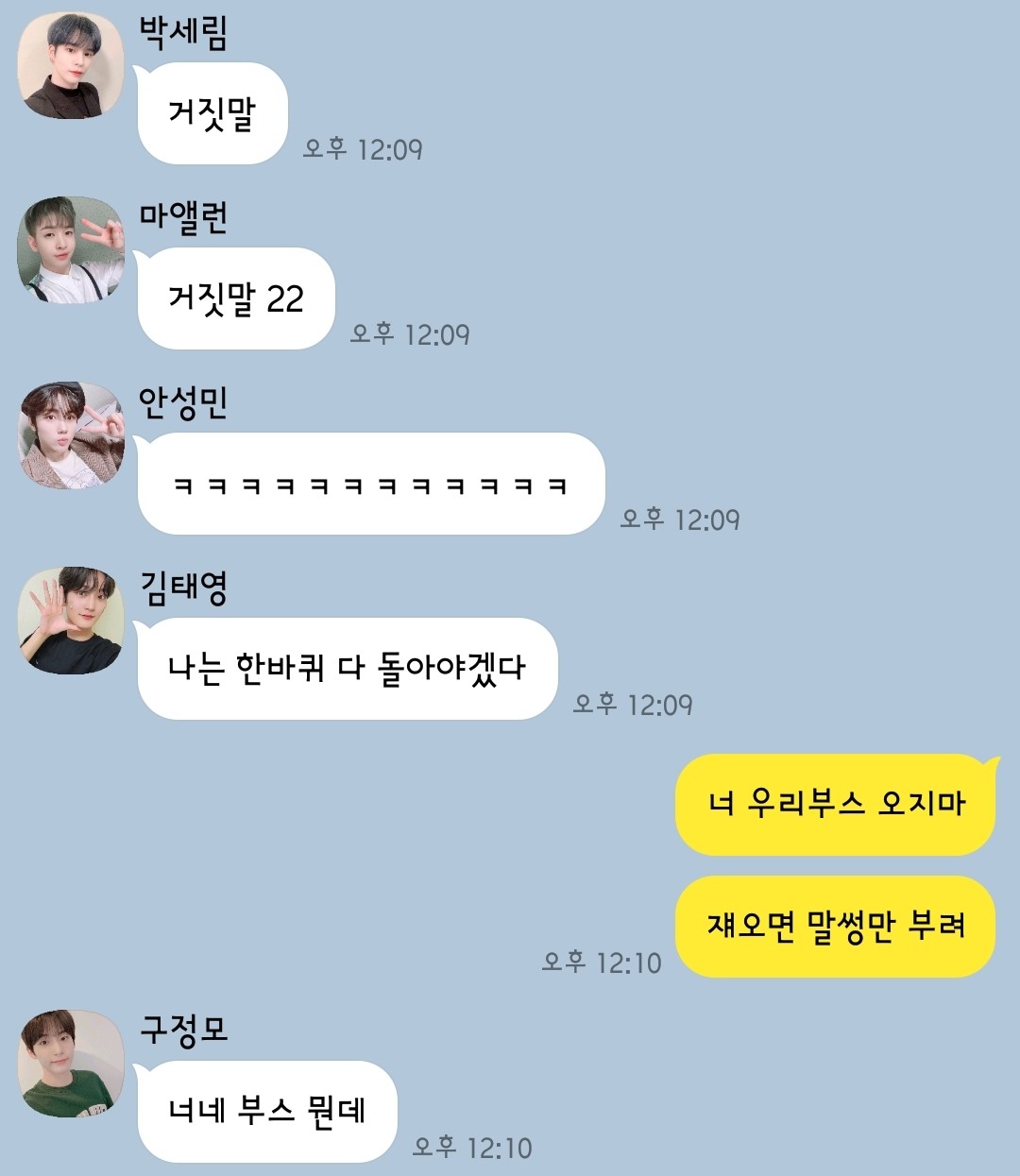The height and width of the screenshot is (1176, 1020).
Task: Tap 안성민's avatar
Action: (71, 435)
